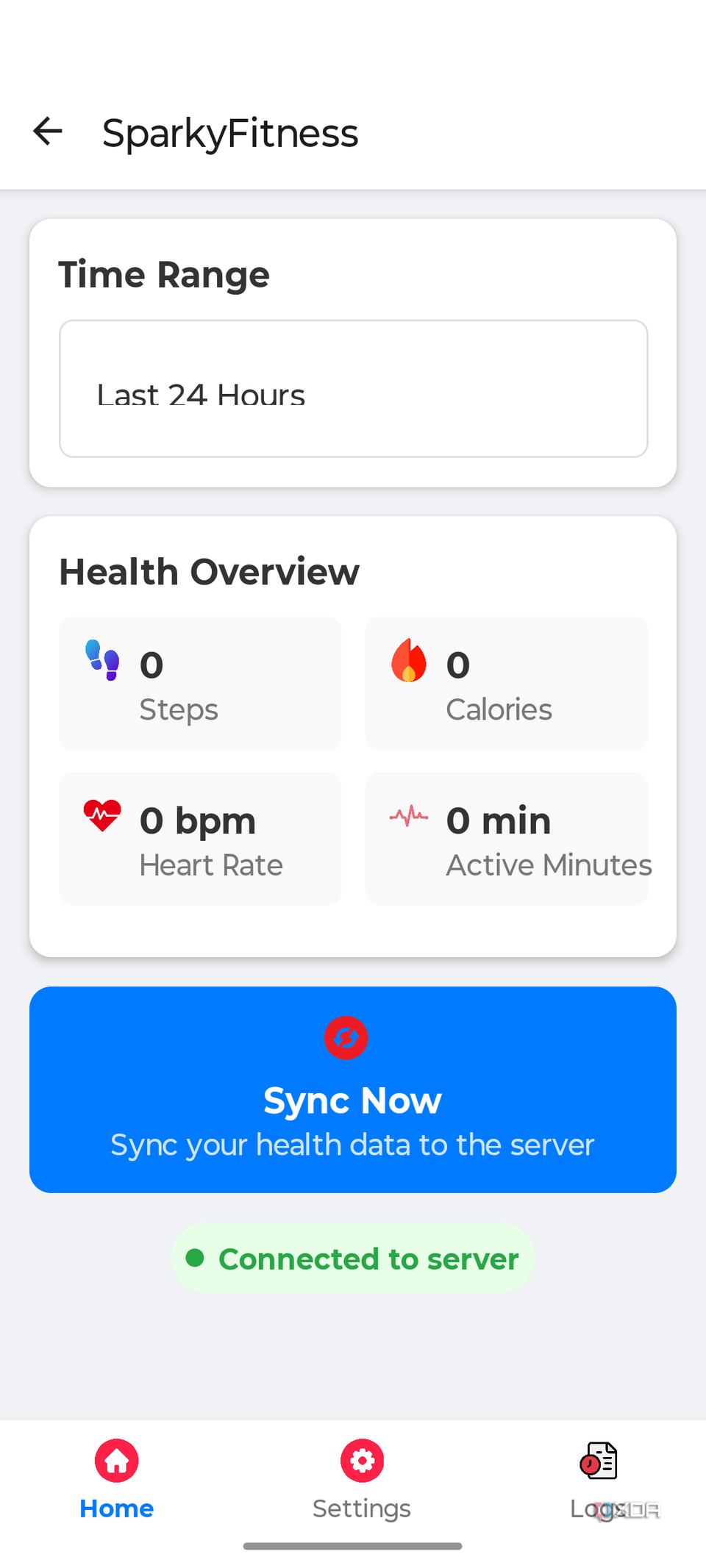Switch to the Settings tab
Viewport: 706px width, 1568px height.
pyautogui.click(x=361, y=1479)
